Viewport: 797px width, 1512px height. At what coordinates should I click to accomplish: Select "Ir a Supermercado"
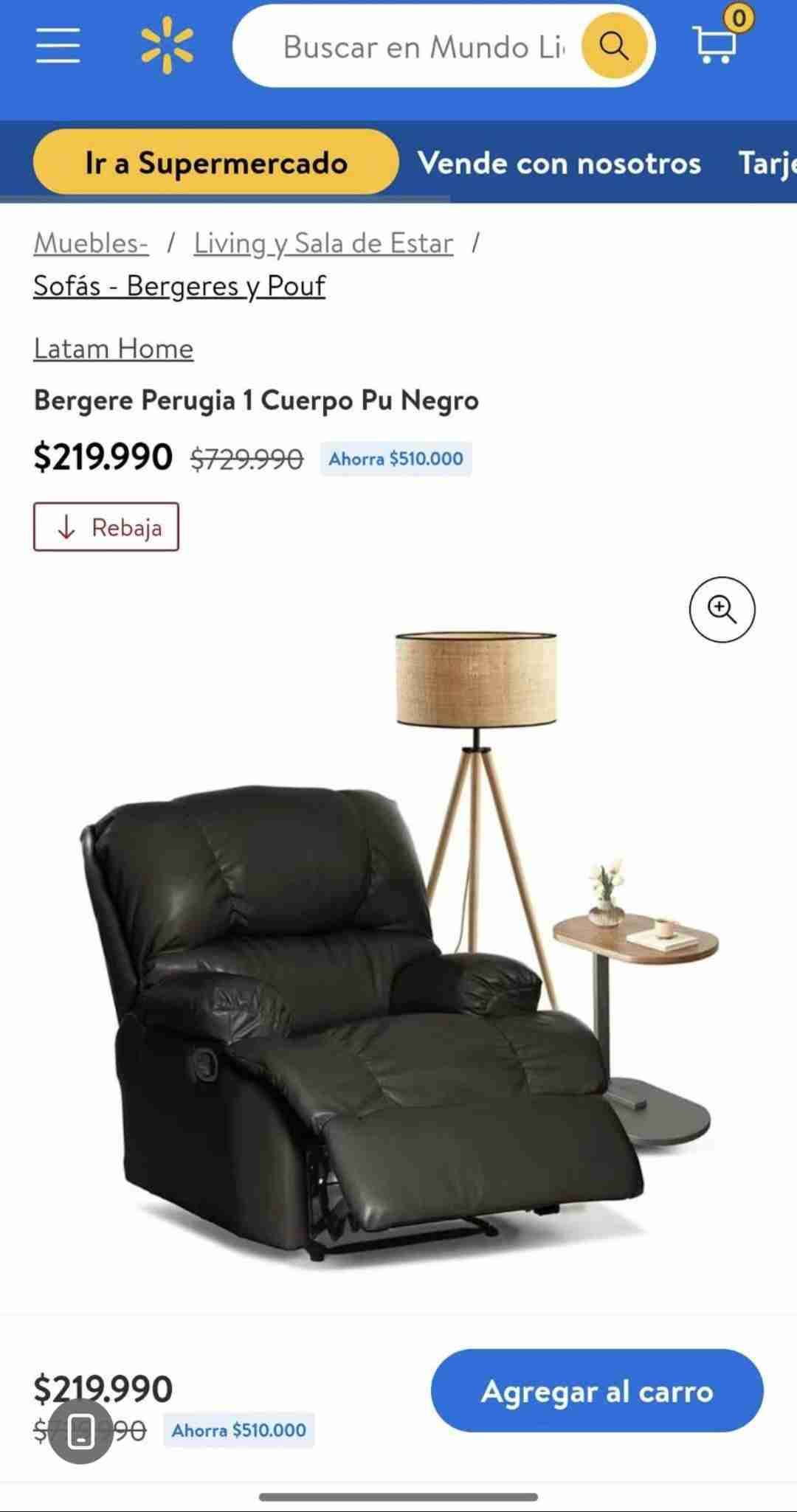(216, 164)
